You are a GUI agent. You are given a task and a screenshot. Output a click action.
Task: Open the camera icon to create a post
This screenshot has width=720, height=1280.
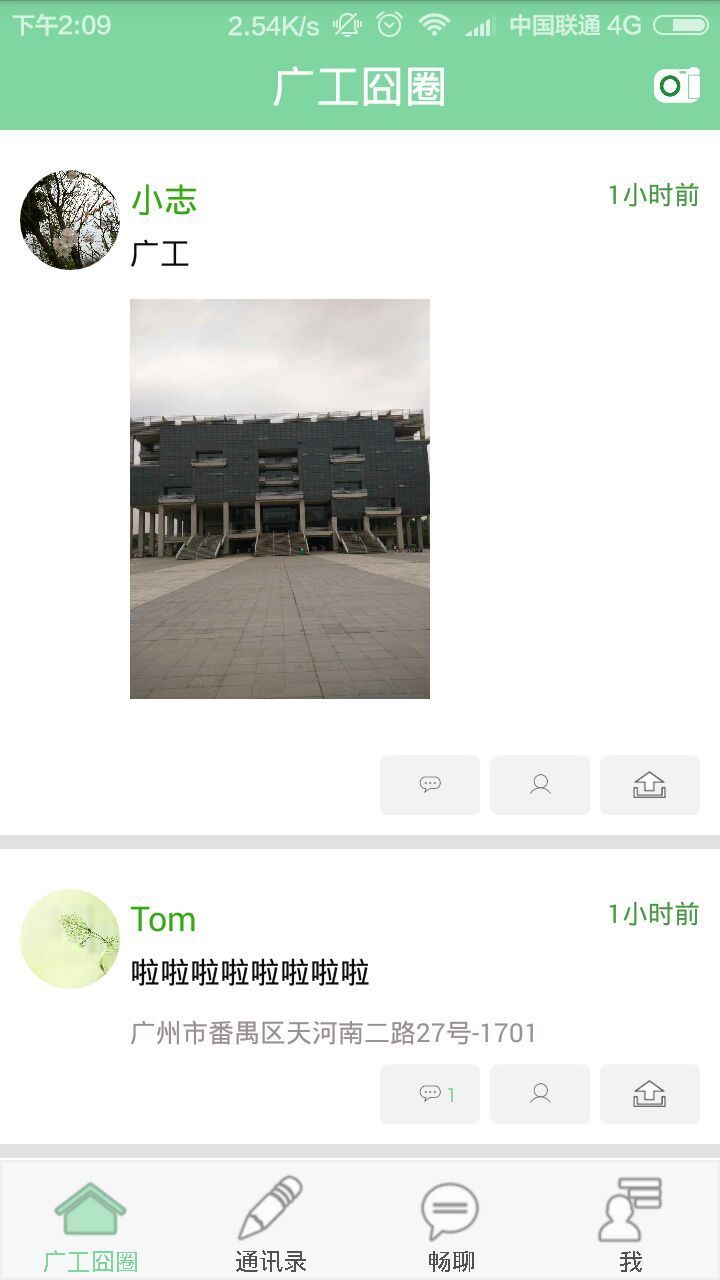(677, 85)
